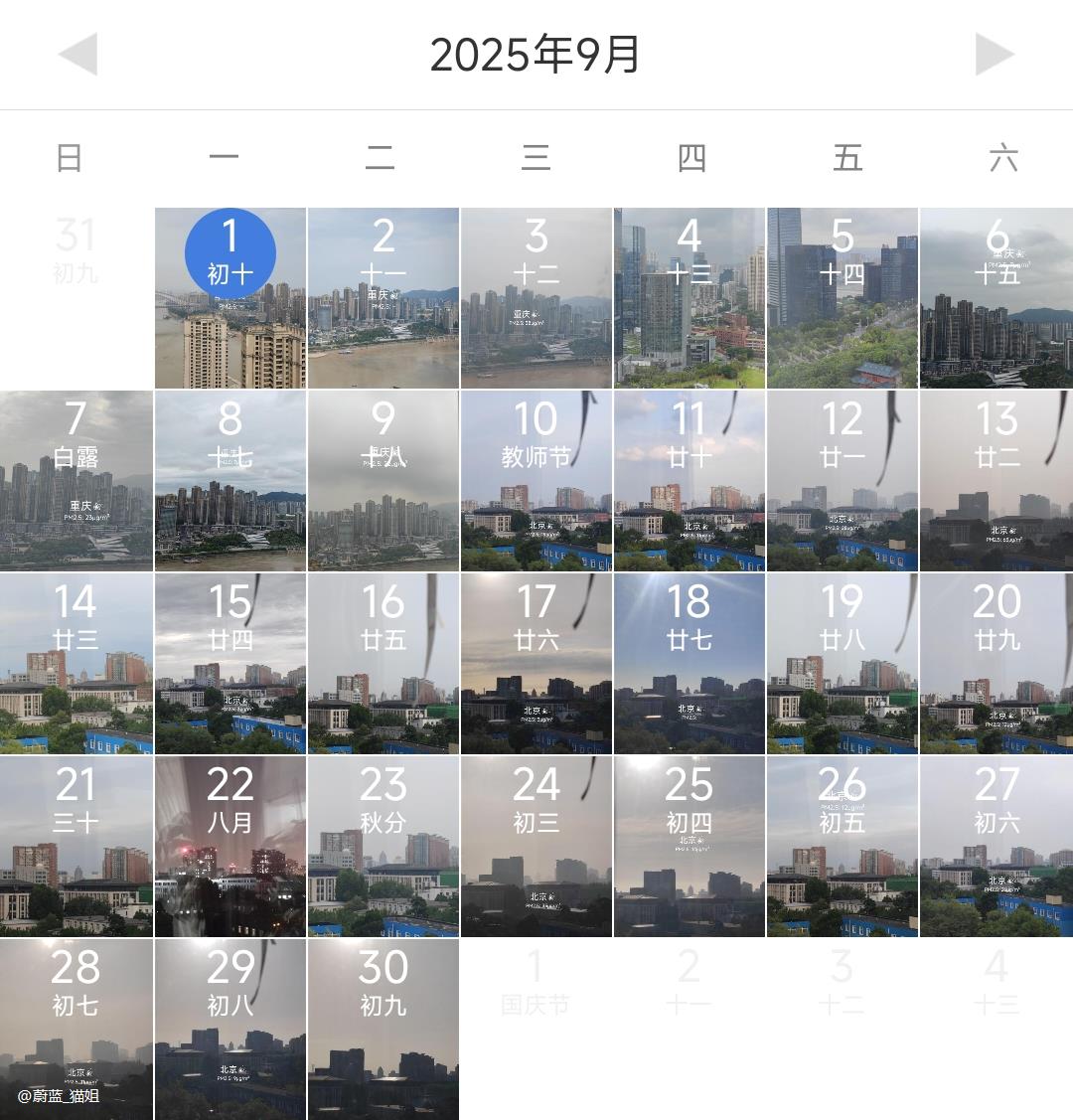The width and height of the screenshot is (1073, 1120).
Task: View the photo for September 30
Action: 383,1030
